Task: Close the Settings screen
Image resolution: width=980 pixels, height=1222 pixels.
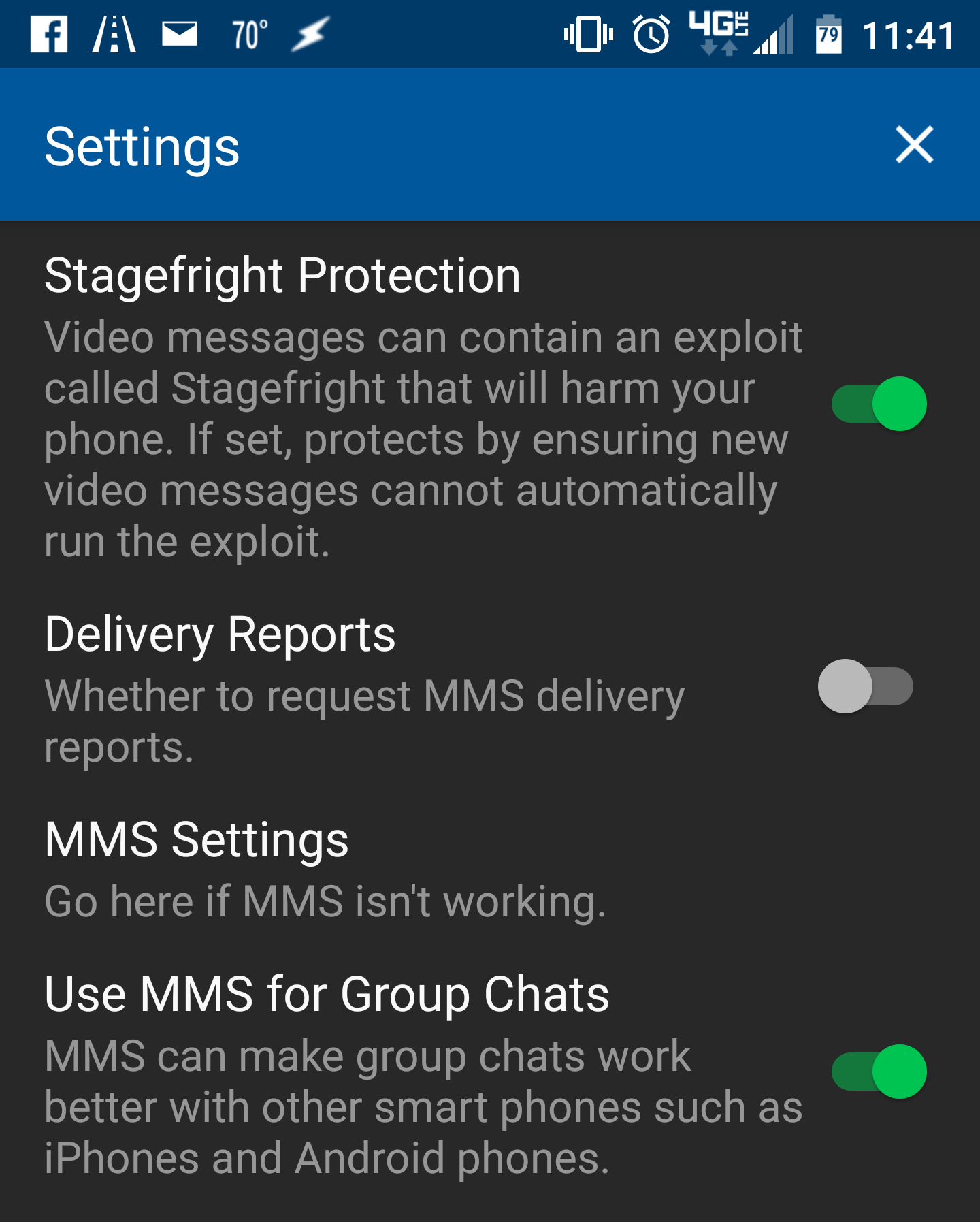Action: pyautogui.click(x=914, y=145)
